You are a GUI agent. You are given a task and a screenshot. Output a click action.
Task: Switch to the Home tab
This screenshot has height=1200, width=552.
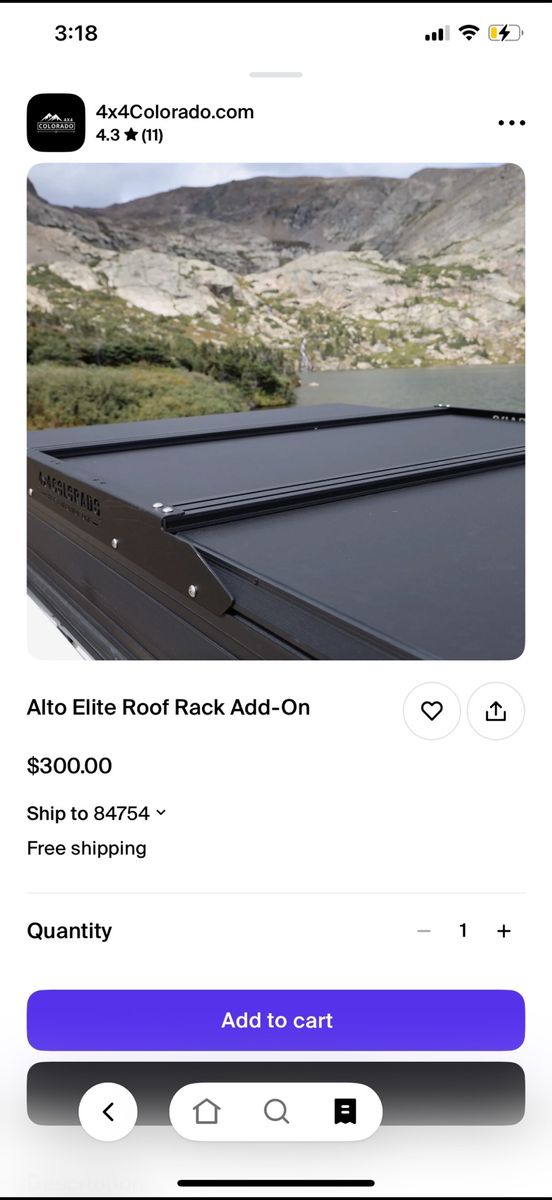tap(206, 1111)
